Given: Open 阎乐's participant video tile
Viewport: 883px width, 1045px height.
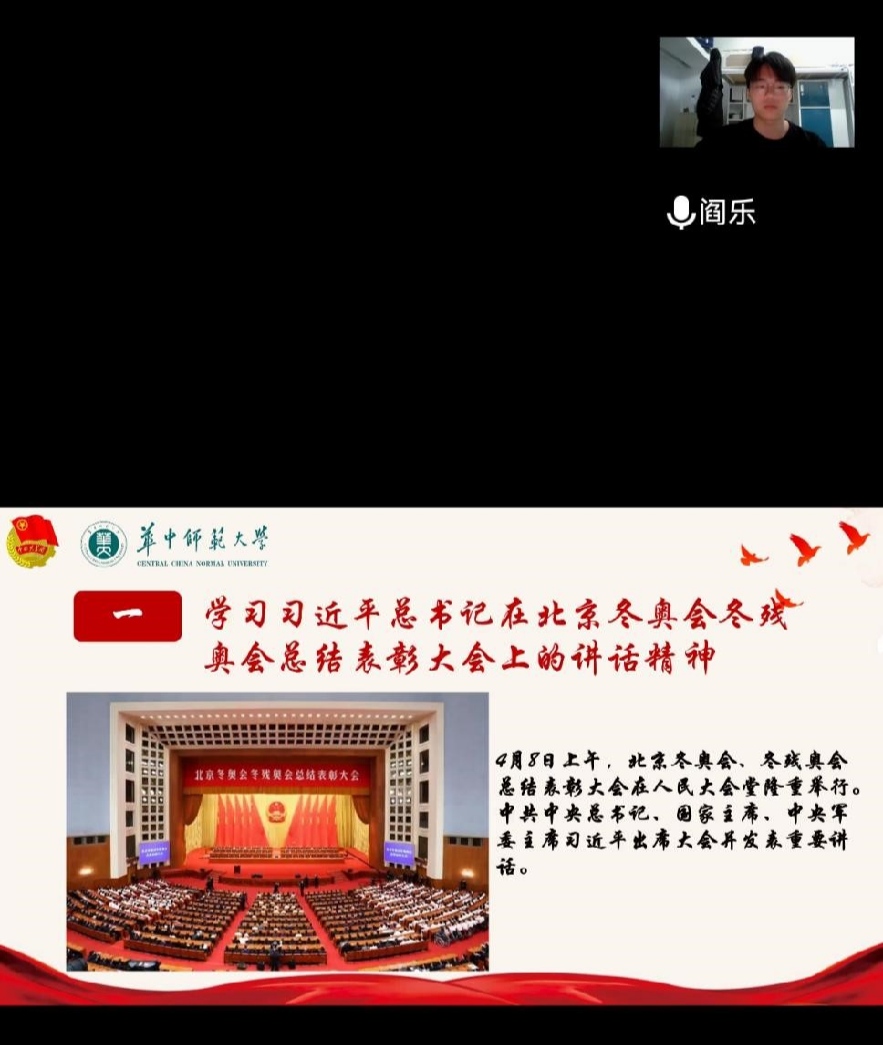Looking at the screenshot, I should tap(757, 92).
